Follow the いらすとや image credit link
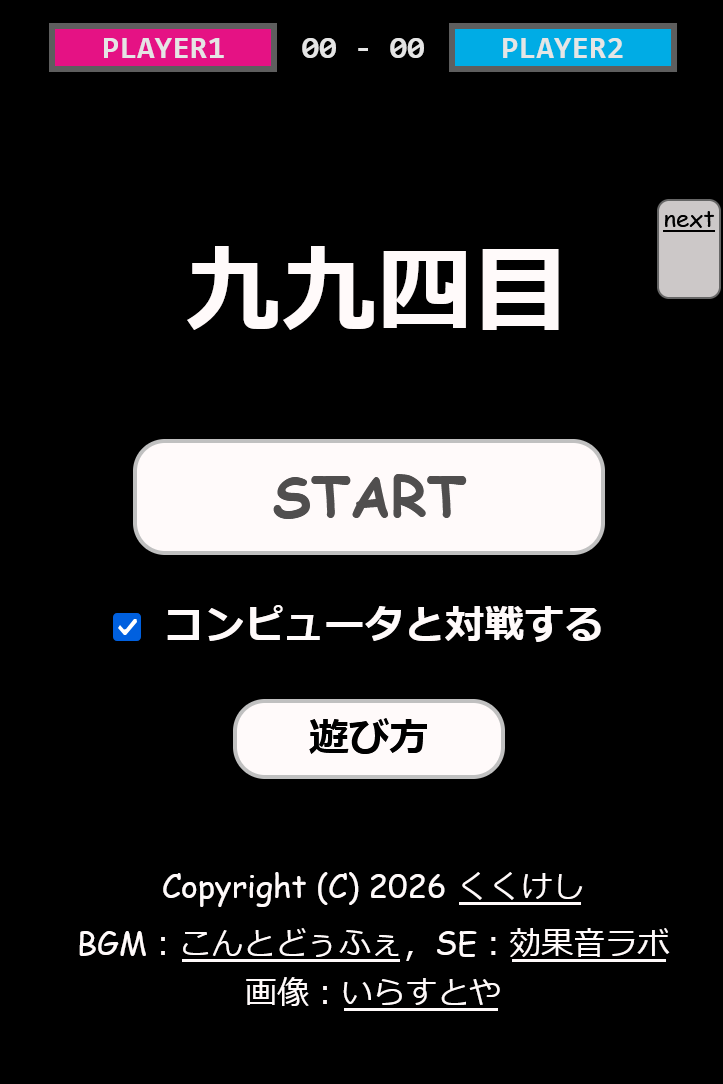This screenshot has width=723, height=1084. point(420,992)
